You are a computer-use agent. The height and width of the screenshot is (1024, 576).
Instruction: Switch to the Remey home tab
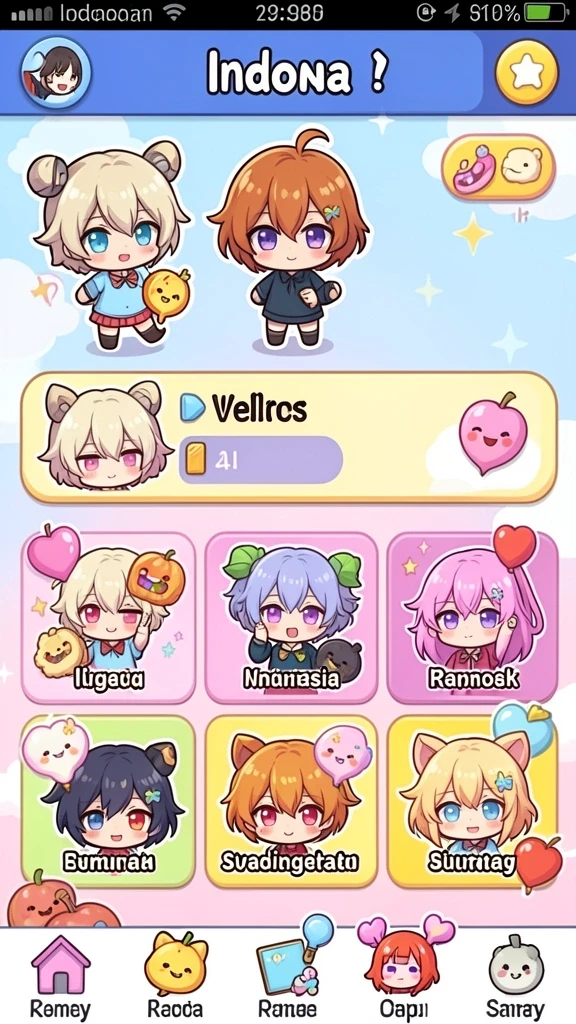point(60,976)
